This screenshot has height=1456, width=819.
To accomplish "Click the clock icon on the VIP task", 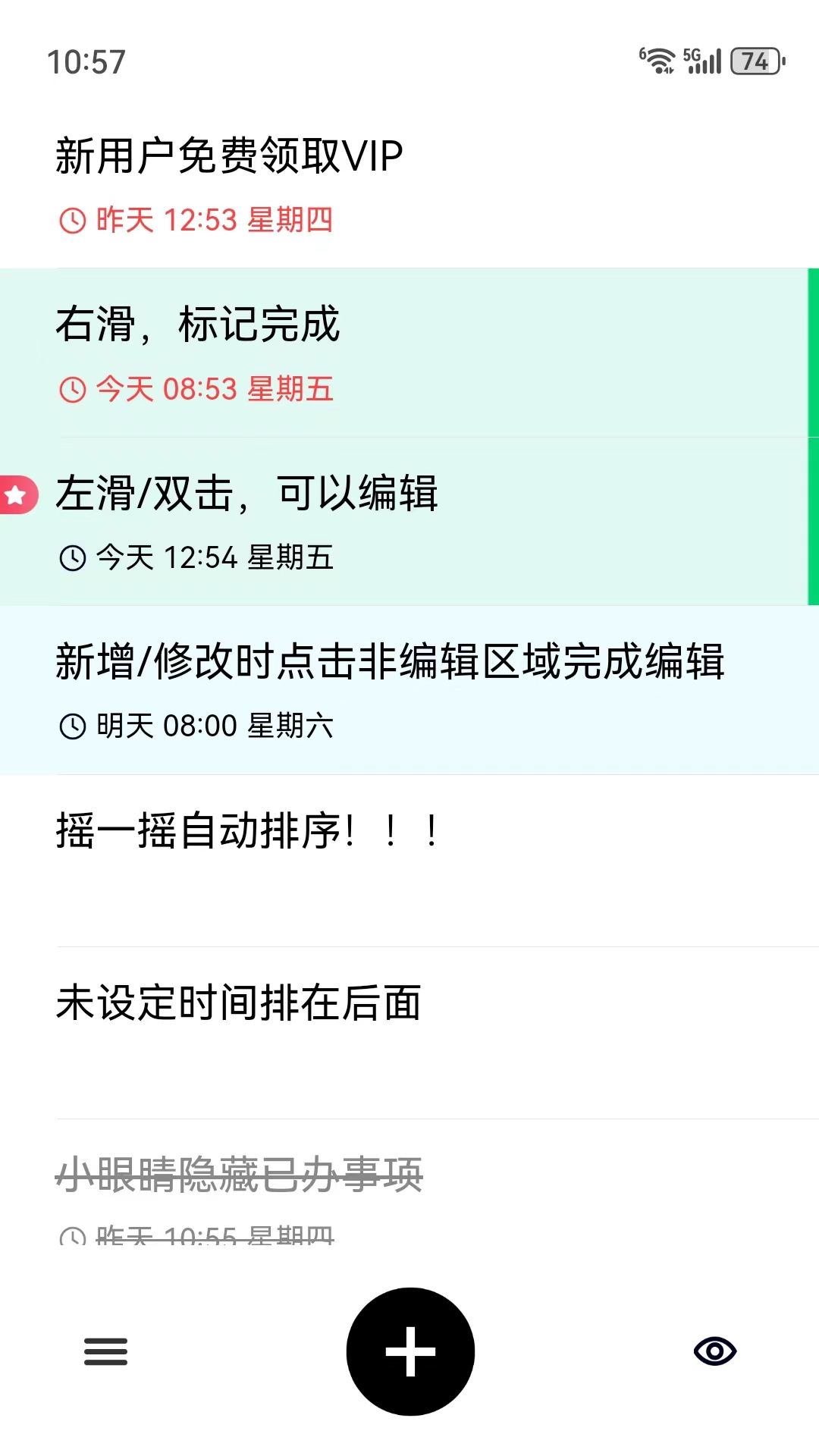I will coord(72,221).
